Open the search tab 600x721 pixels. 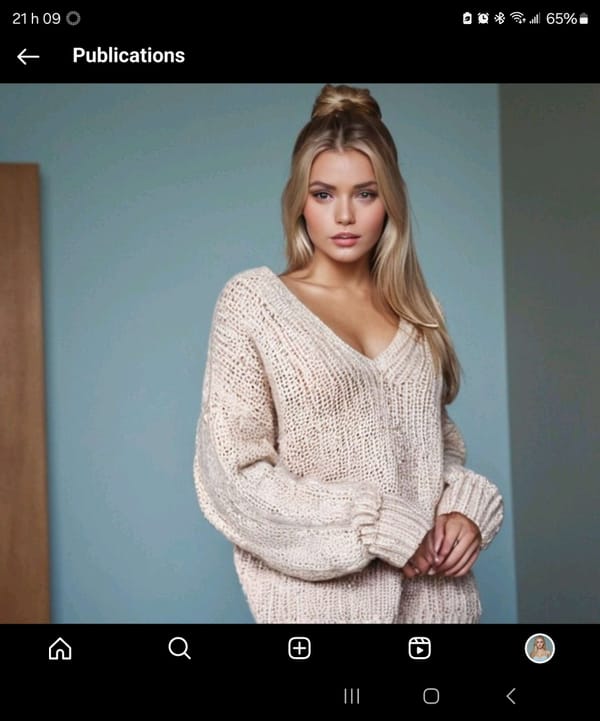179,648
